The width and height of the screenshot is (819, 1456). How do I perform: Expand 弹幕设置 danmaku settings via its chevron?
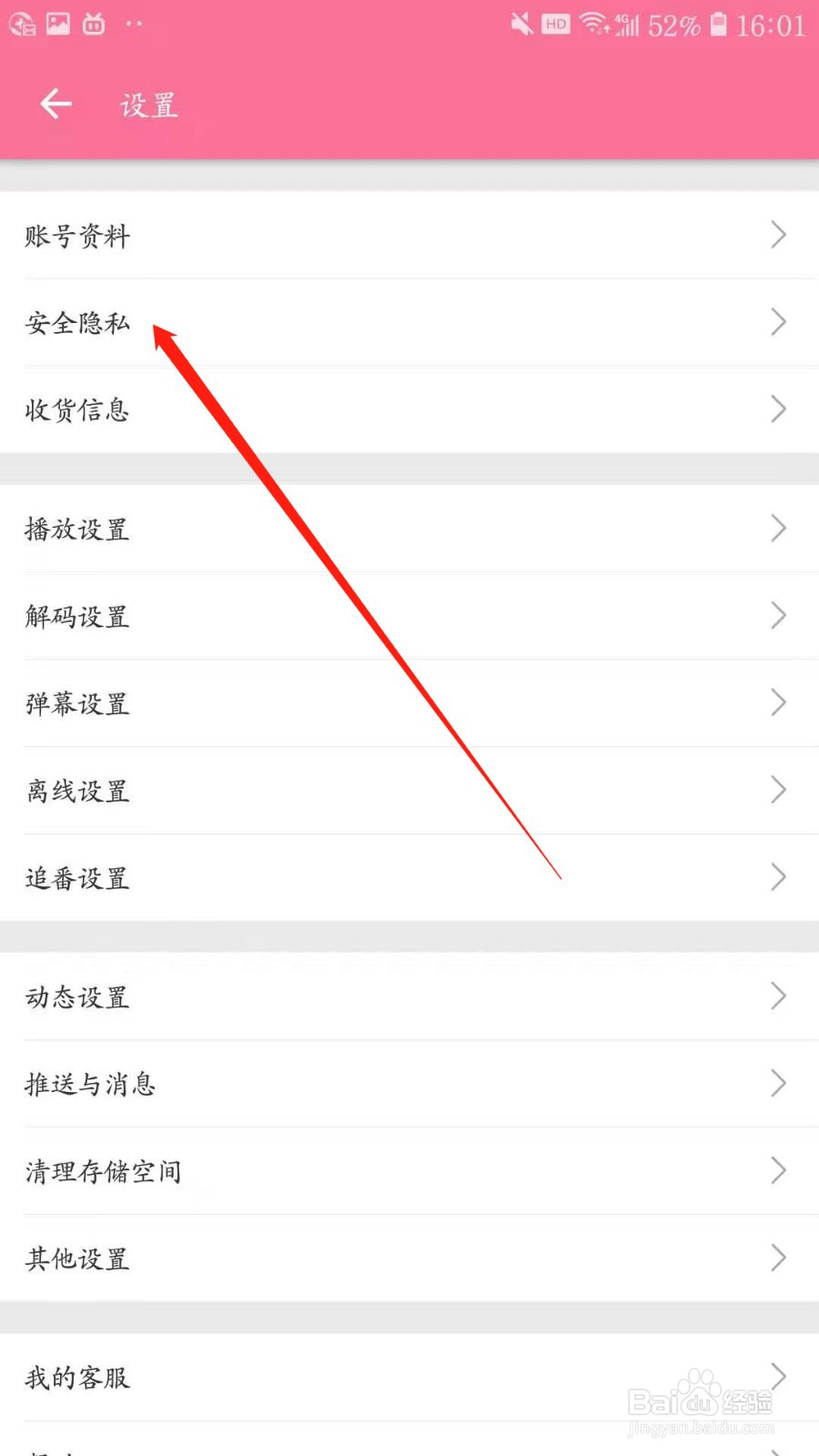click(778, 703)
